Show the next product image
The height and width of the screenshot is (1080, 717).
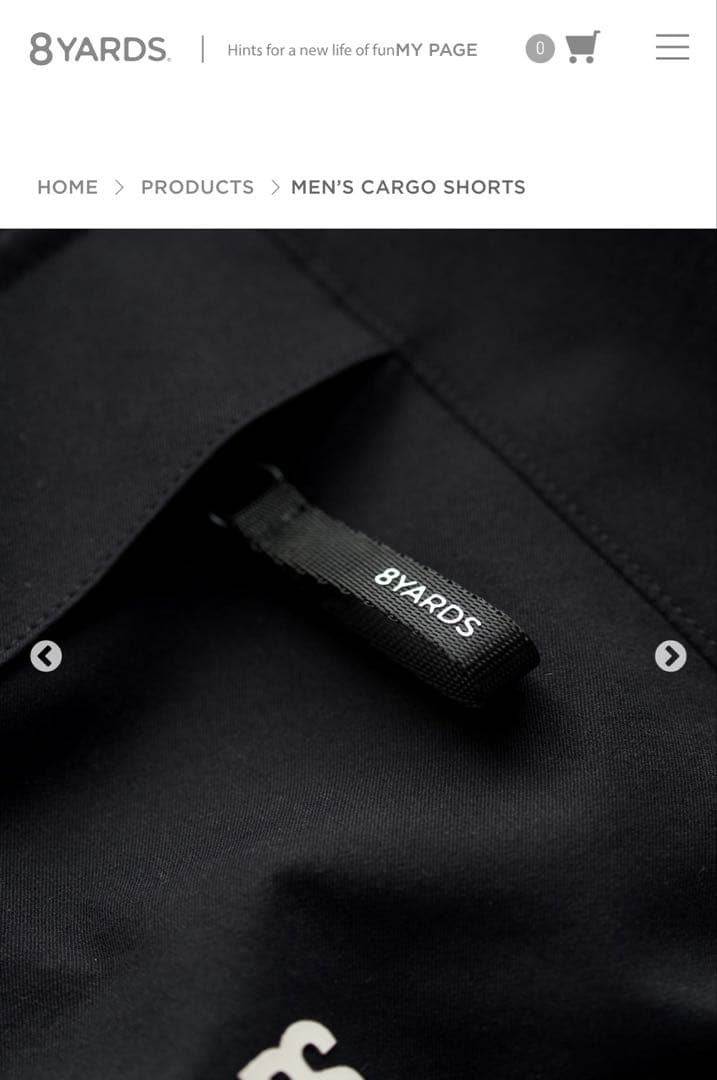click(x=670, y=656)
